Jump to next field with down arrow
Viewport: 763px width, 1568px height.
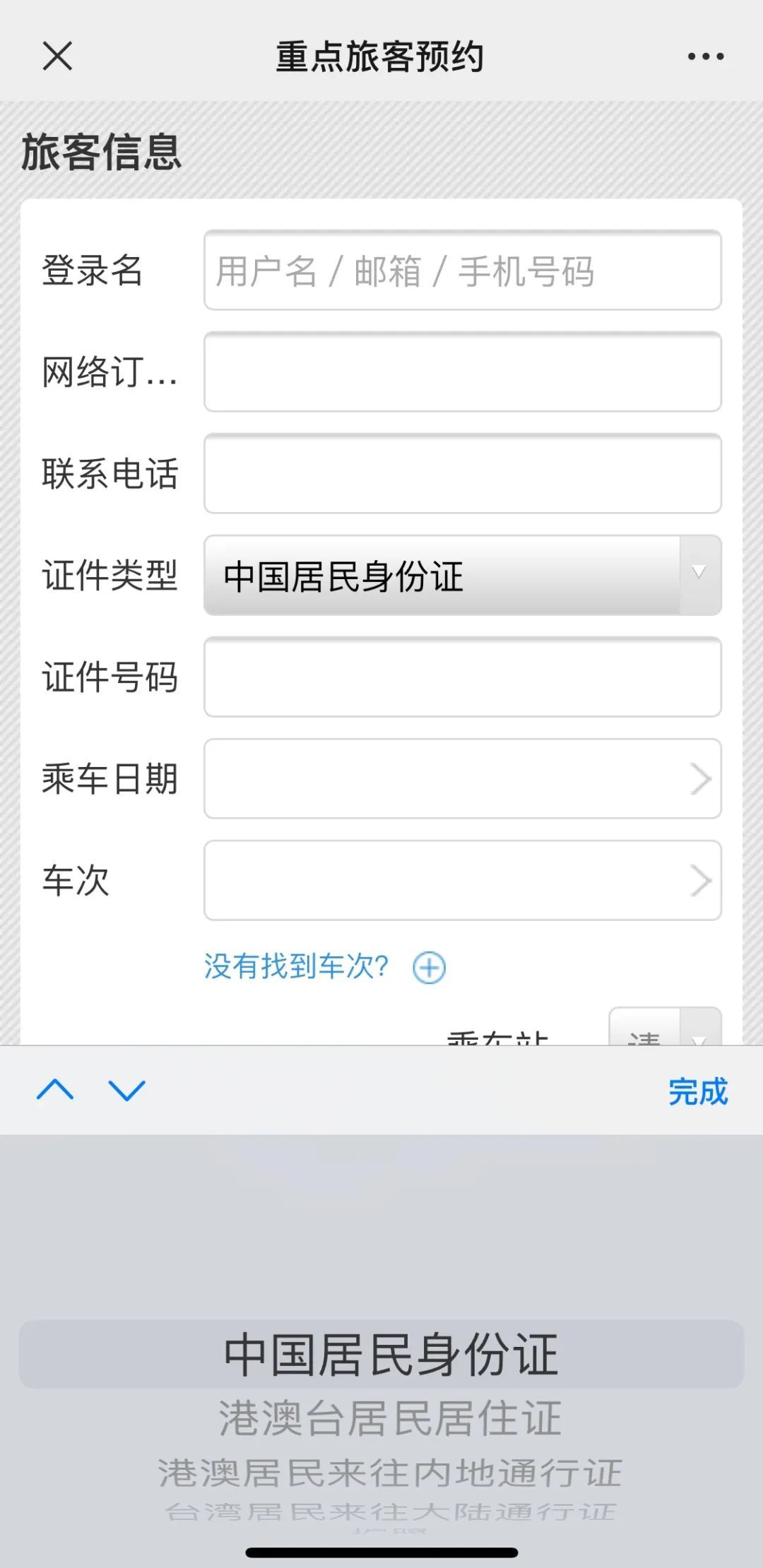click(126, 1090)
